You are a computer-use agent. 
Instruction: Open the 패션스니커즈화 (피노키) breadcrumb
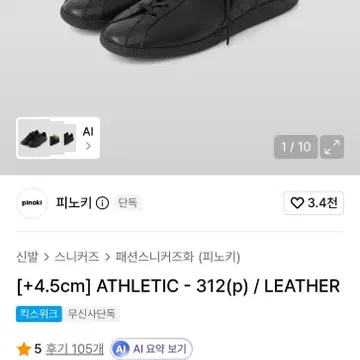[178, 257]
